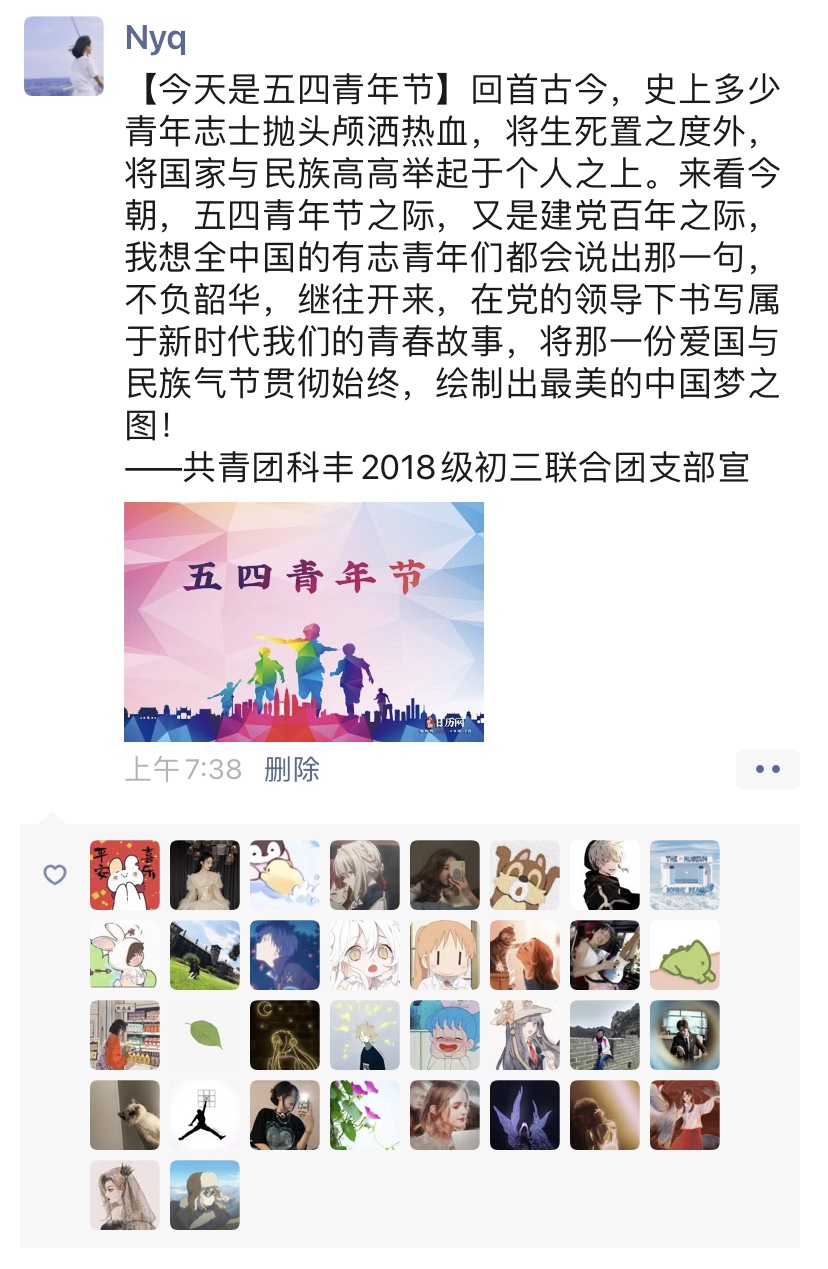View the Great Wall photo avatar profile
The image size is (828, 1269).
coord(605,1035)
